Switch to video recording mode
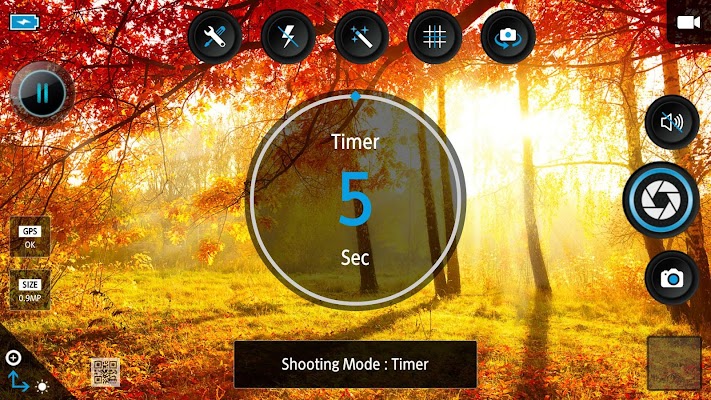 (x=688, y=22)
